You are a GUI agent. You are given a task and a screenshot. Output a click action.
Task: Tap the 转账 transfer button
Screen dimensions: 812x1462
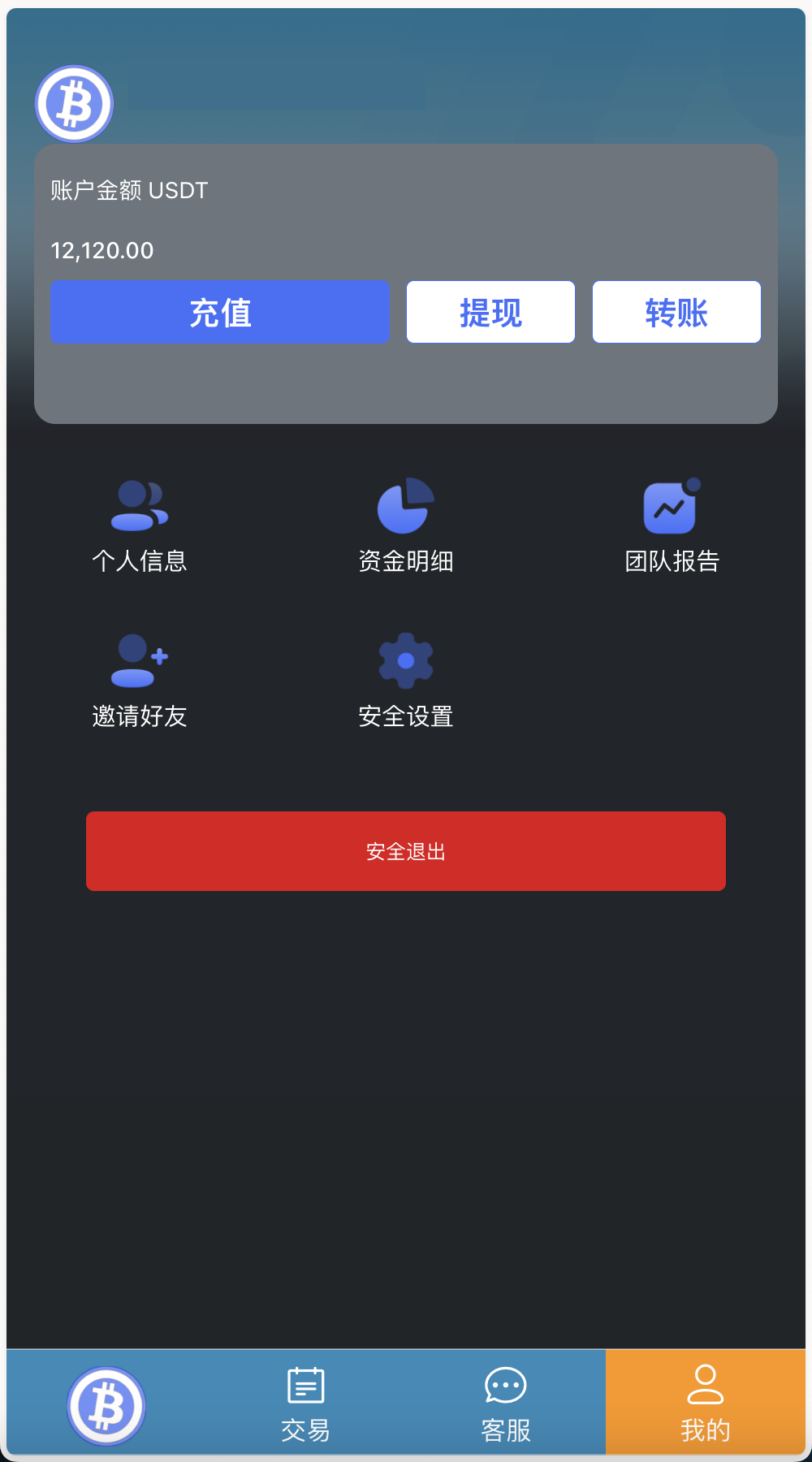pyautogui.click(x=676, y=313)
